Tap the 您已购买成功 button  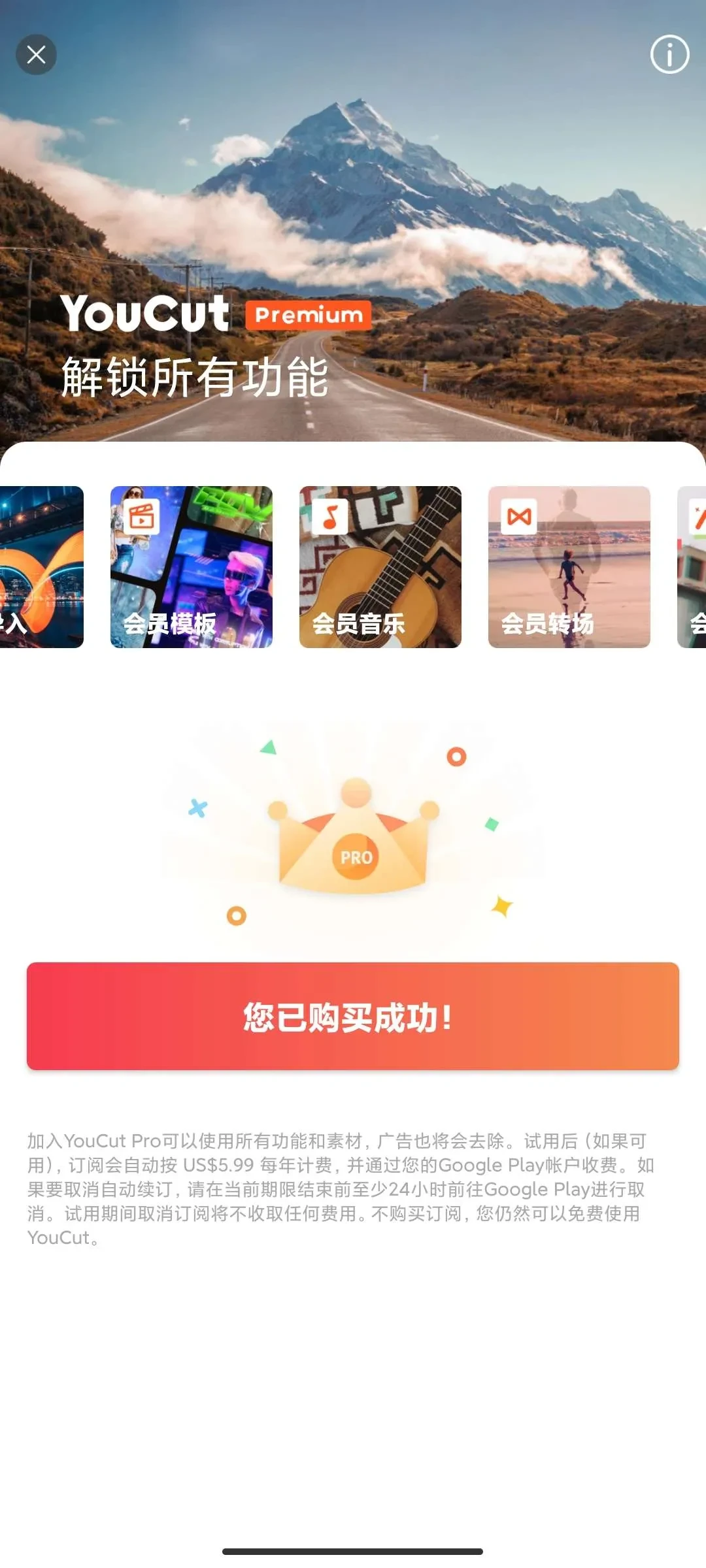(352, 1016)
